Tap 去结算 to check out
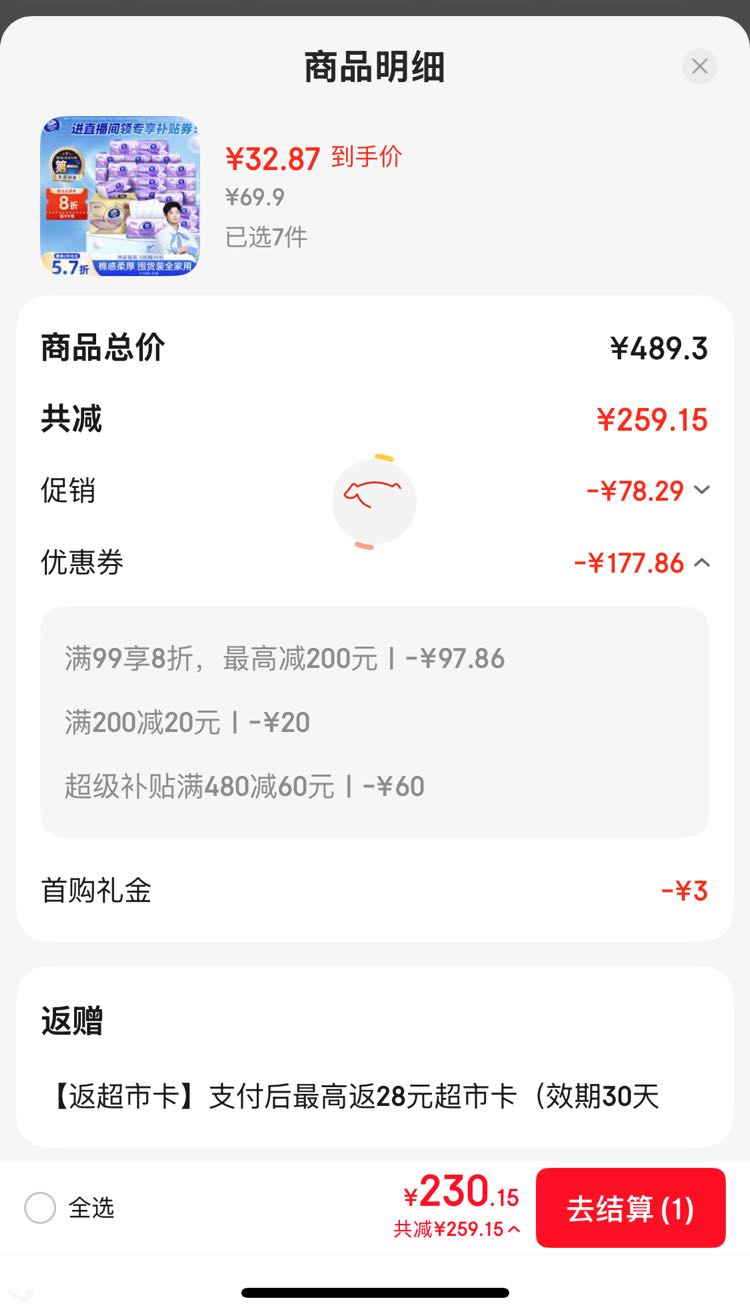This screenshot has width=750, height=1314. pos(630,1208)
